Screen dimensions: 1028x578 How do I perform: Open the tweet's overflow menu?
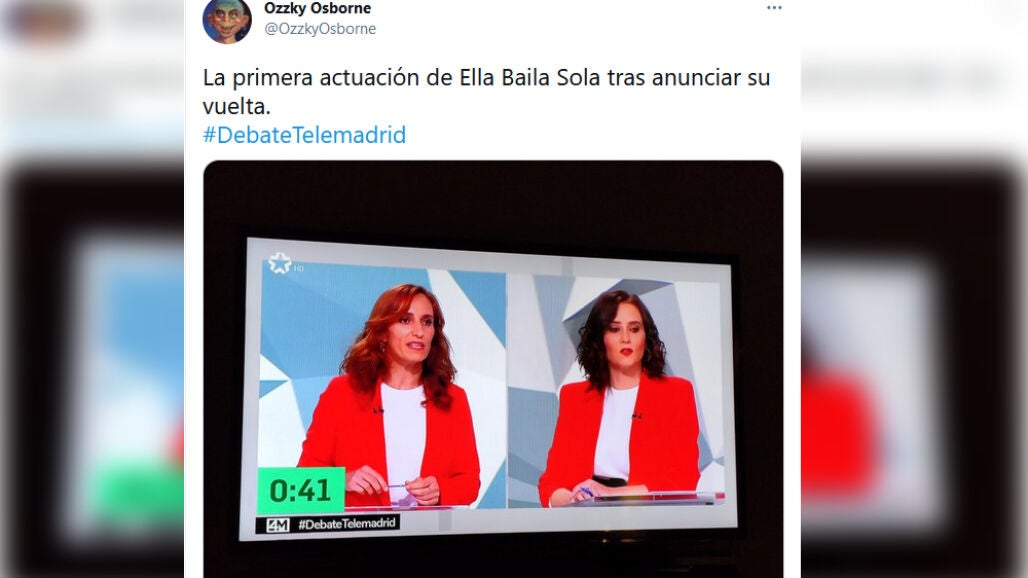click(x=774, y=8)
